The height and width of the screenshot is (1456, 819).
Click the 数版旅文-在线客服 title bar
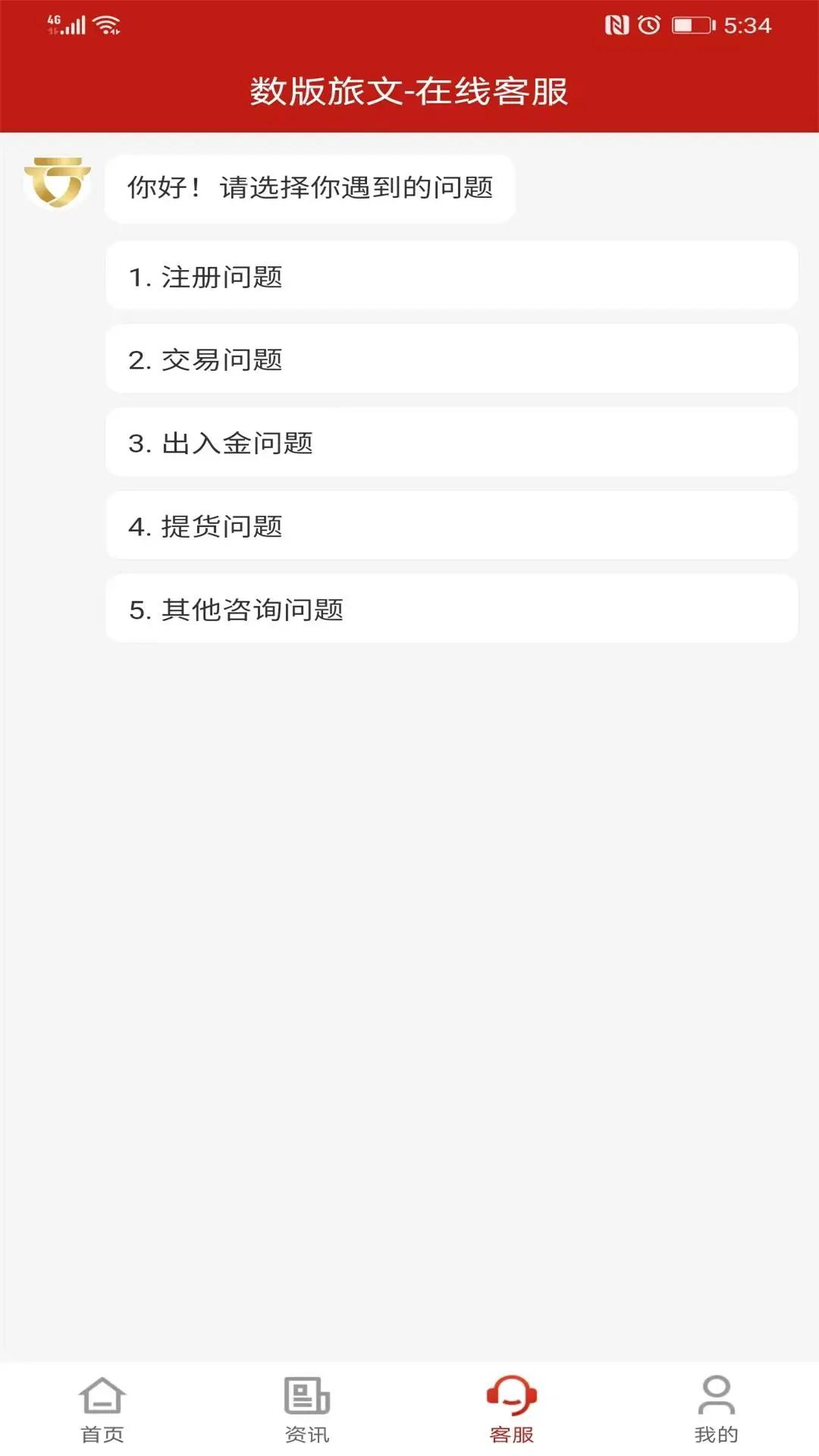click(409, 89)
